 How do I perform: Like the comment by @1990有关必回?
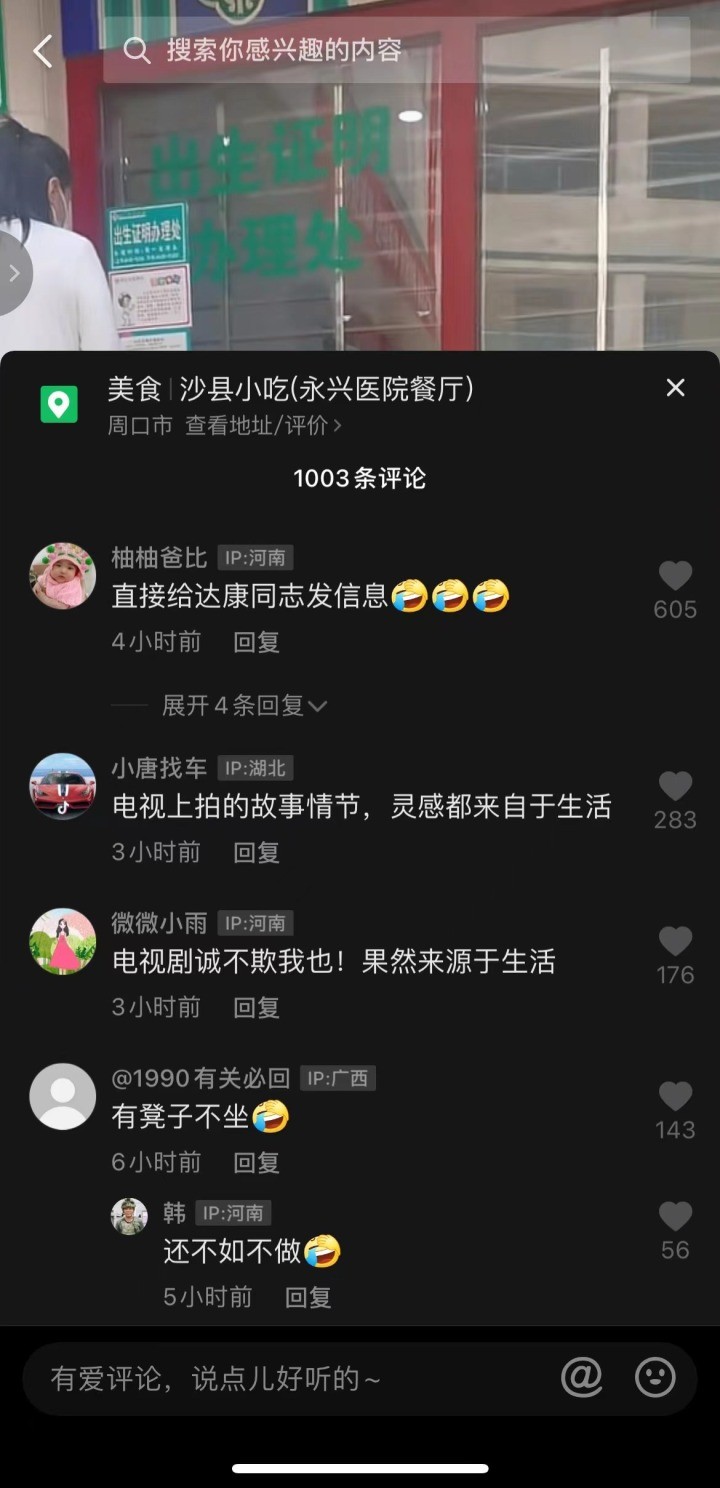(x=675, y=1097)
